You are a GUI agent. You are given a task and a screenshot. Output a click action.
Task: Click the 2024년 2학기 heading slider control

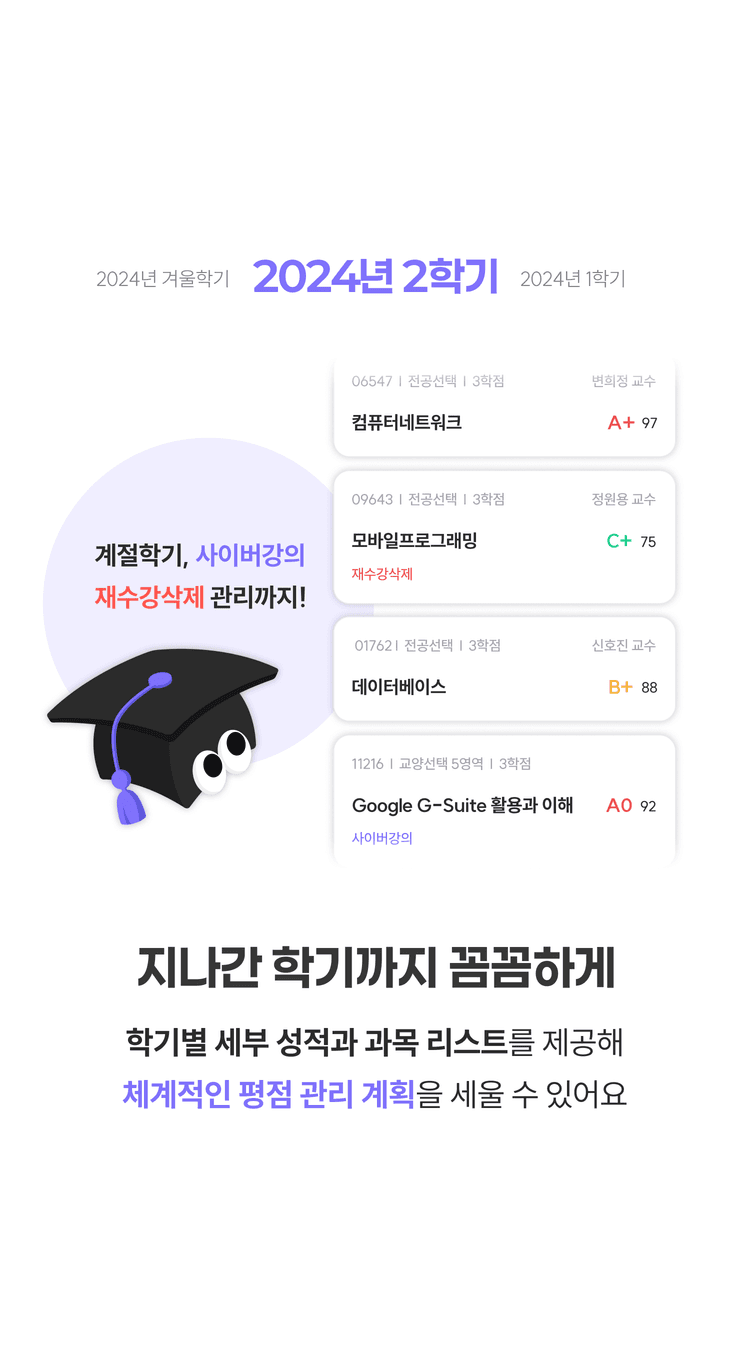tap(375, 276)
